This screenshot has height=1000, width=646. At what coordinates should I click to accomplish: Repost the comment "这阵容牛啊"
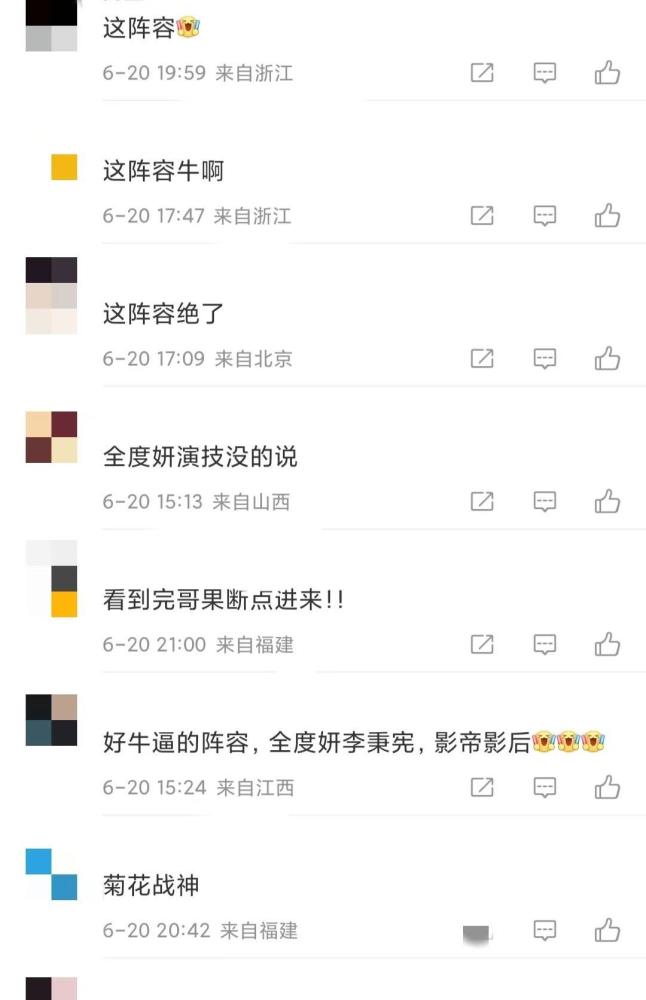(482, 216)
